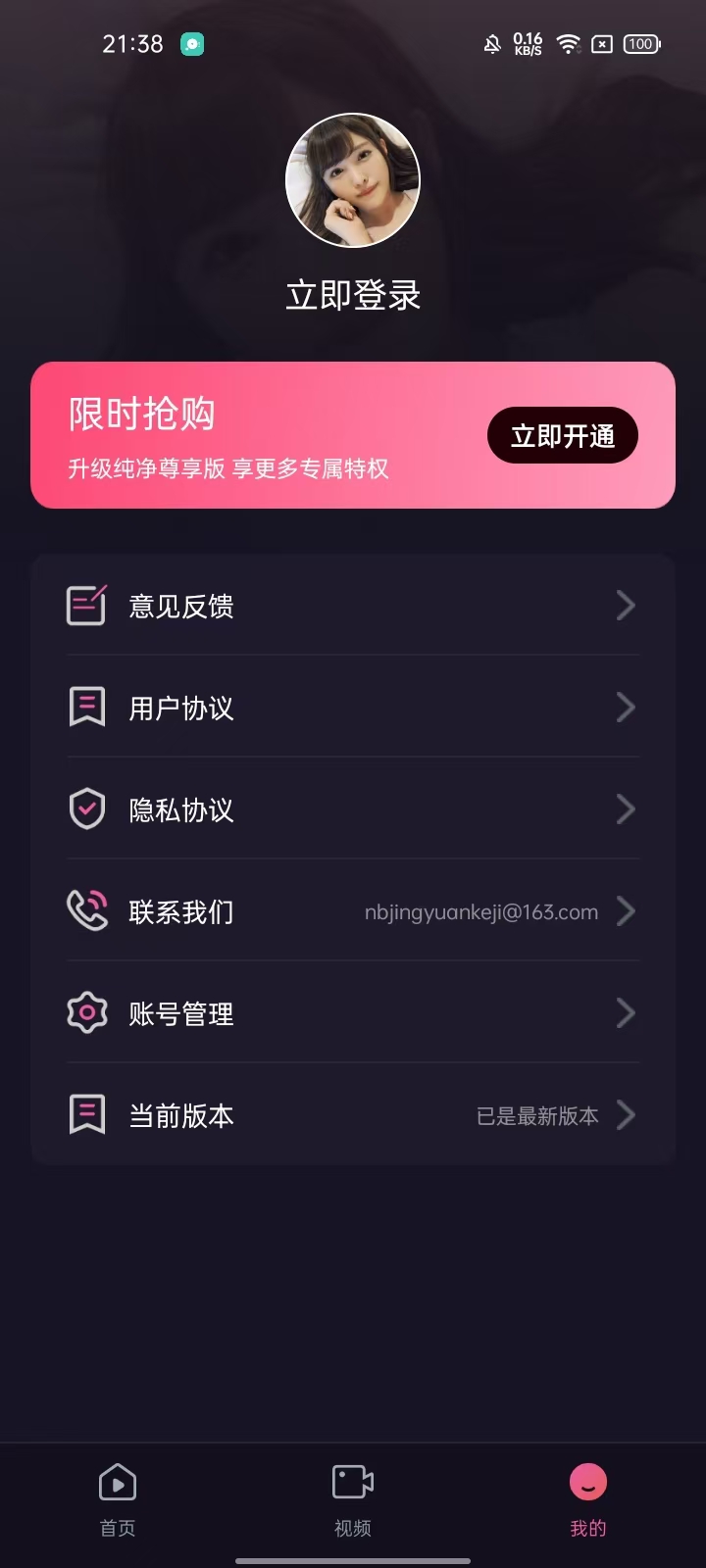Tap the profile avatar picture
Viewport: 706px width, 1568px height.
coord(353,180)
